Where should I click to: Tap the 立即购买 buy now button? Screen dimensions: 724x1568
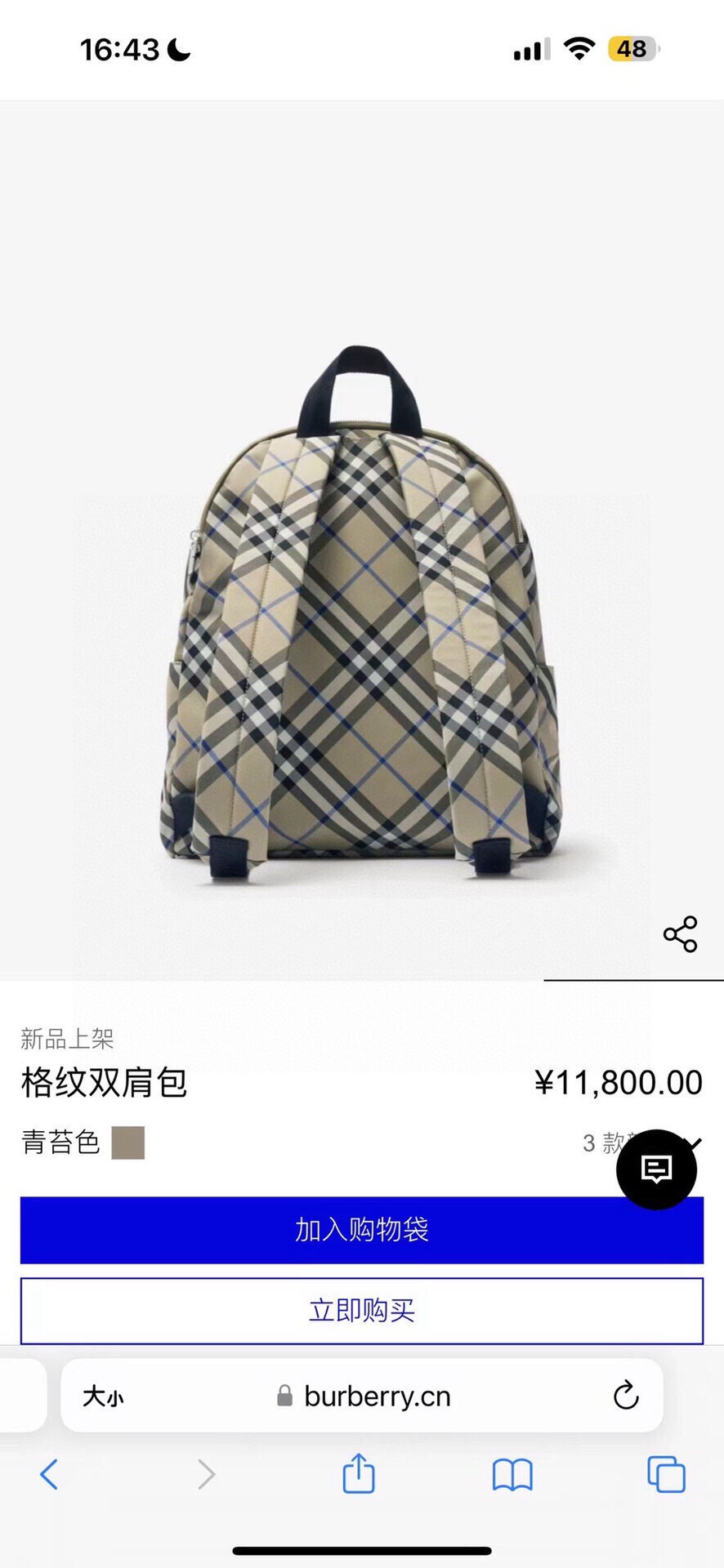pos(361,1311)
